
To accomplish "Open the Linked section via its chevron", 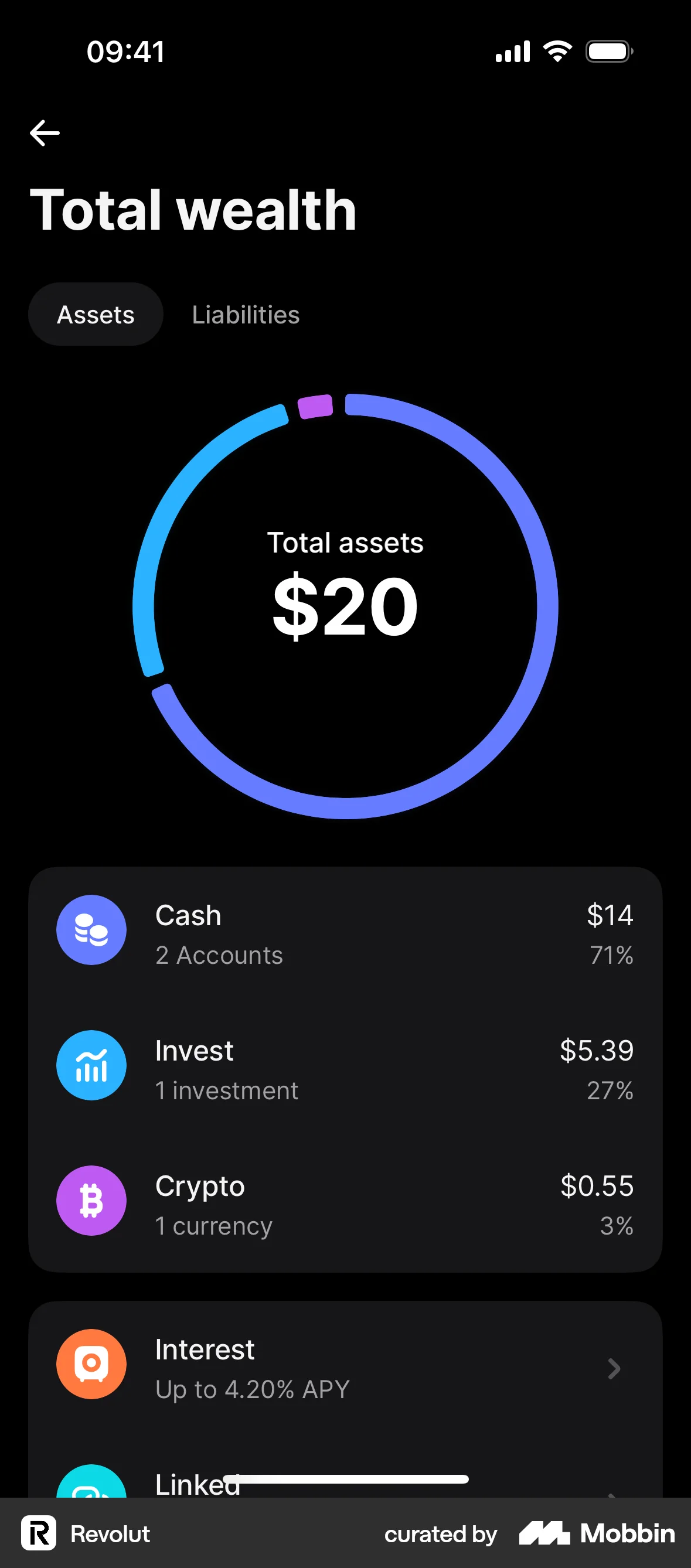I will [x=614, y=1497].
